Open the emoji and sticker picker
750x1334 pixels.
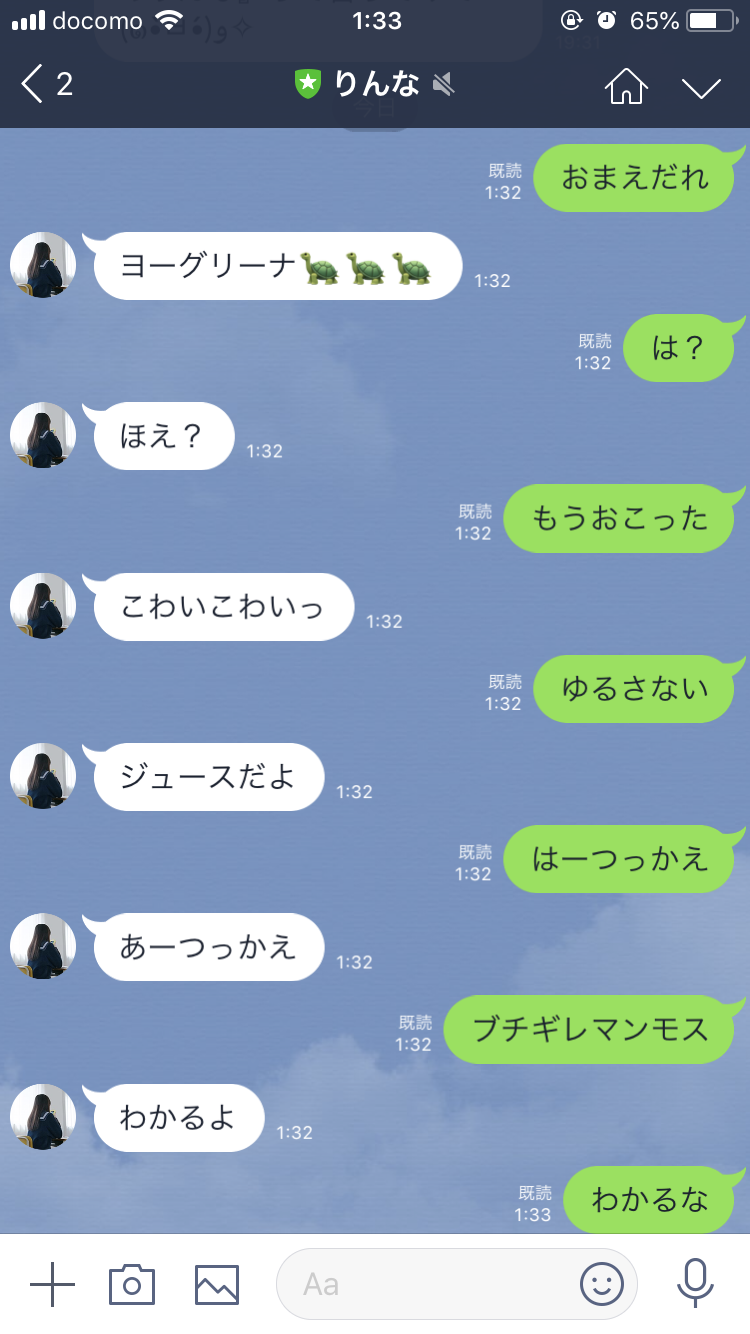pos(602,1284)
